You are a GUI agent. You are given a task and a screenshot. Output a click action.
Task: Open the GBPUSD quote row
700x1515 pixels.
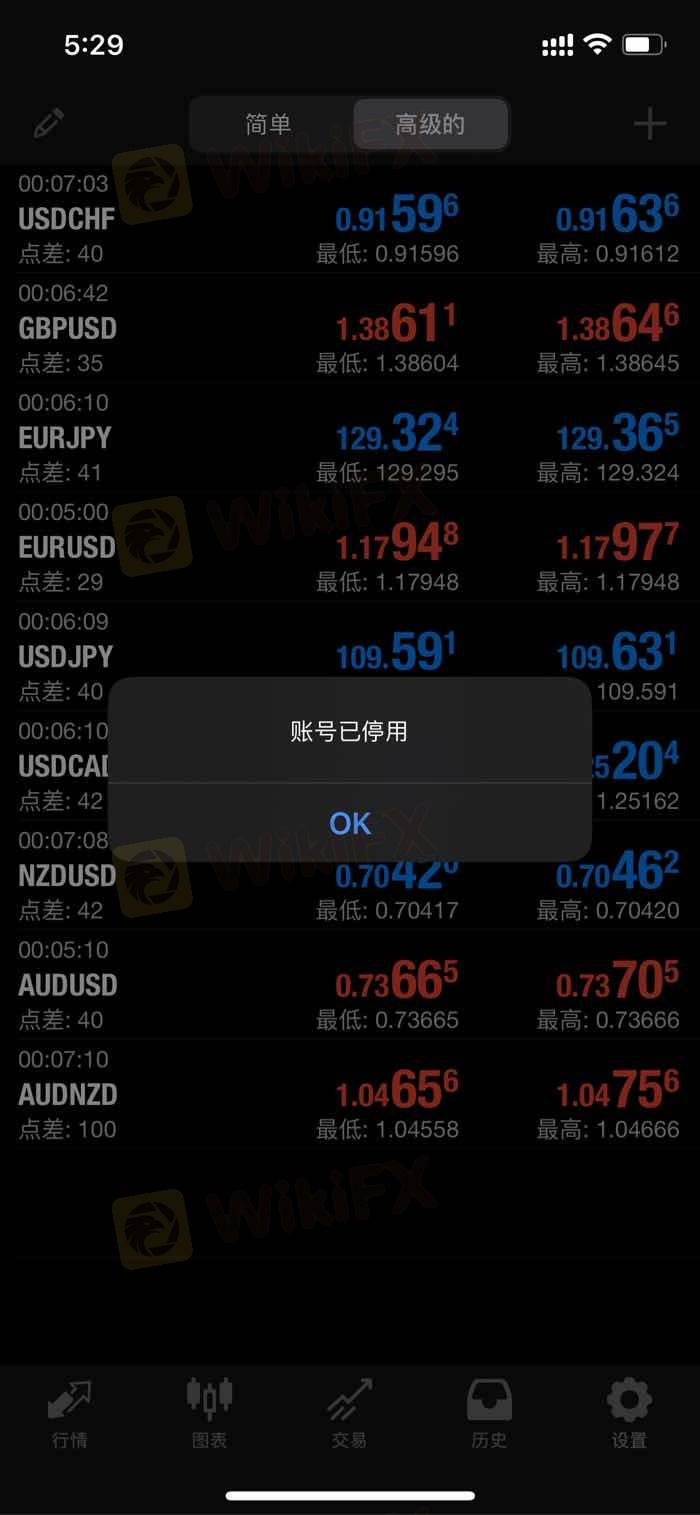[x=350, y=328]
